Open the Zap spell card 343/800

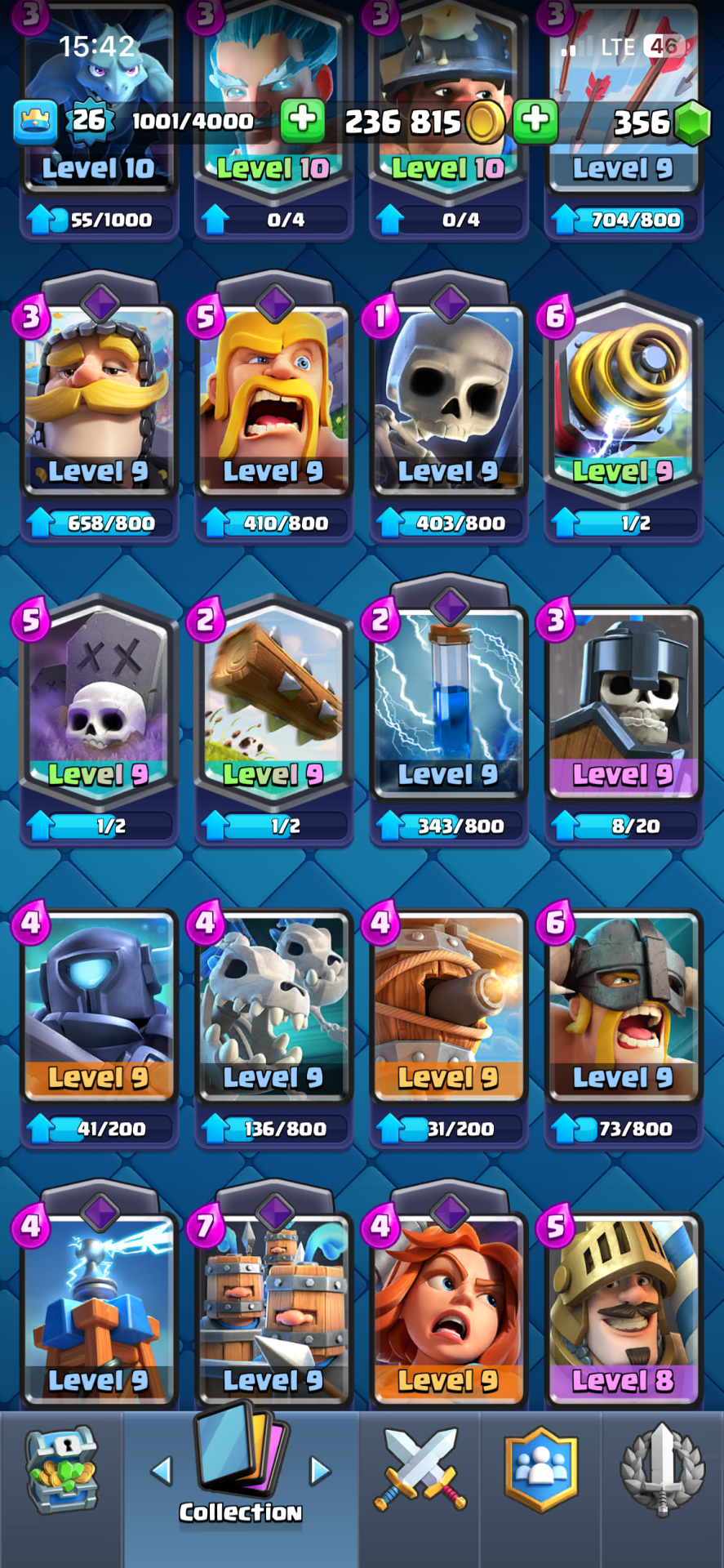448,702
